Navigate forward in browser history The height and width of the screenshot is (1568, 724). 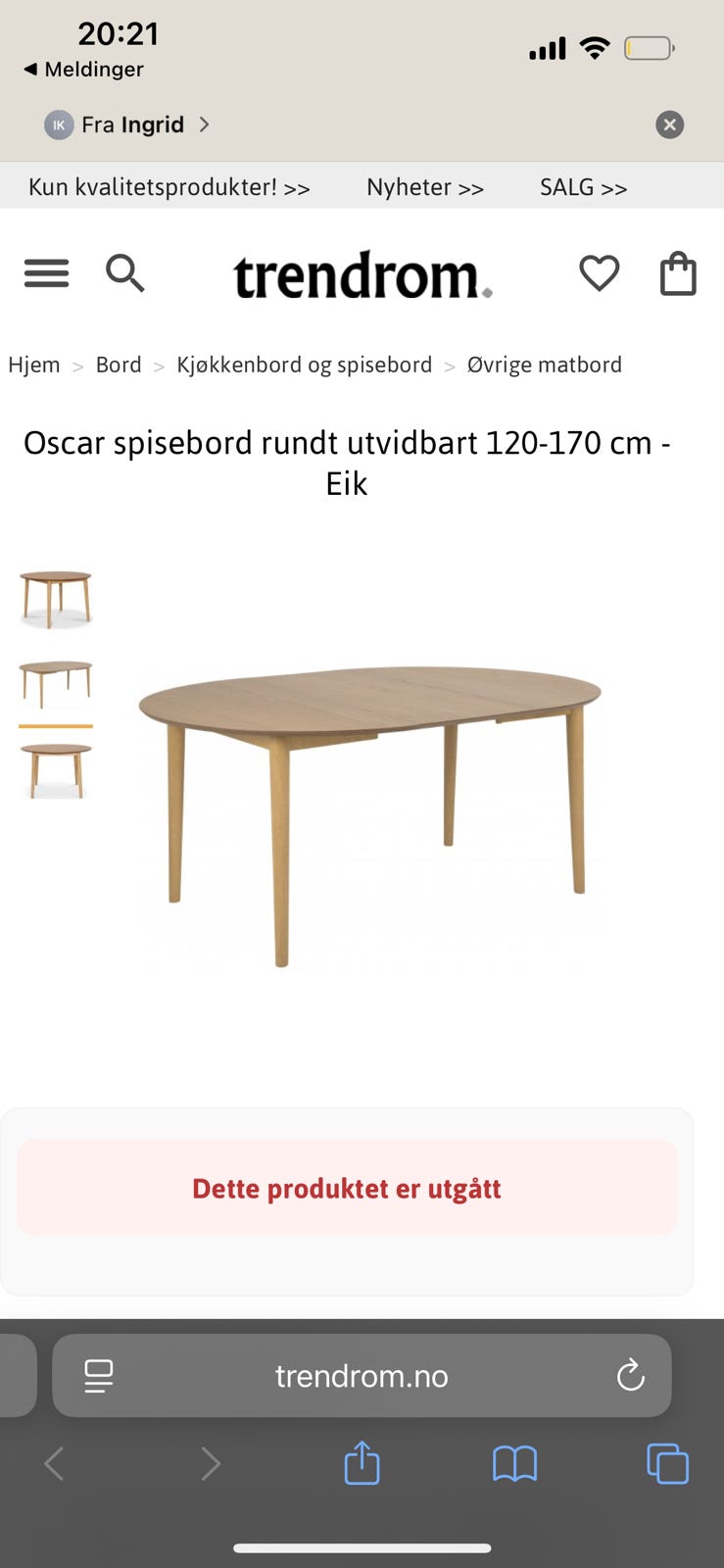pos(211,1463)
